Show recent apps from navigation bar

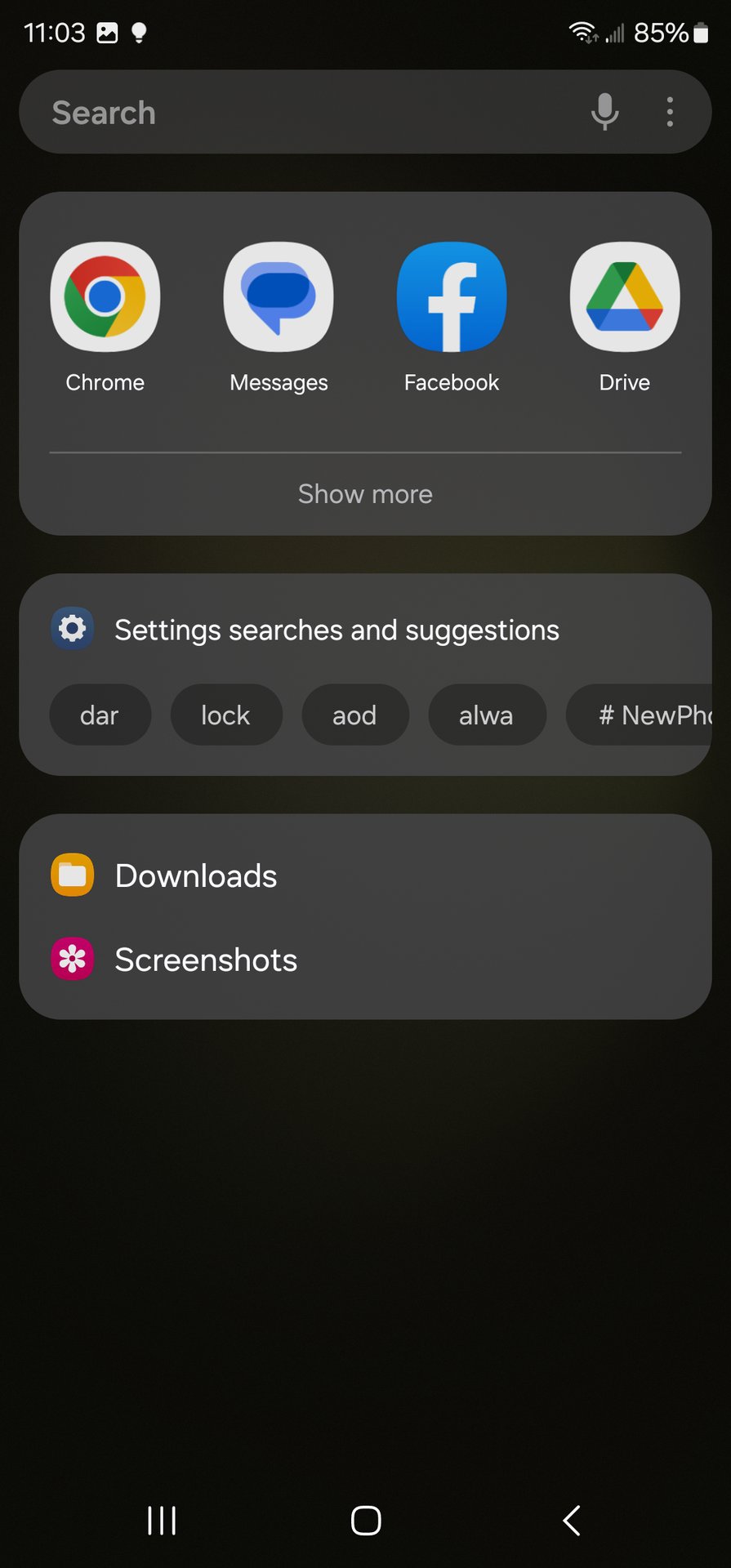coord(162,1521)
